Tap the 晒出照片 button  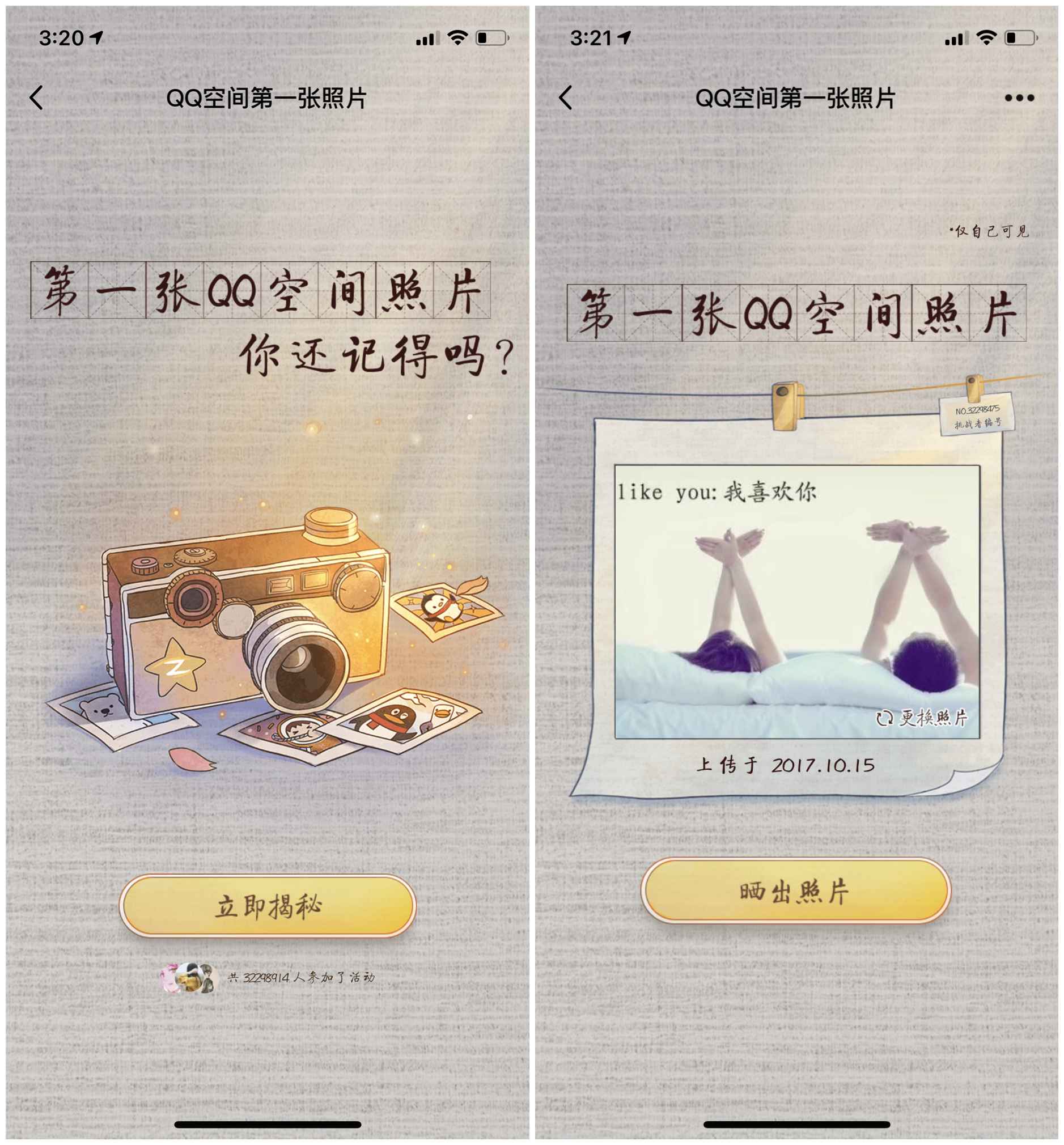(795, 890)
